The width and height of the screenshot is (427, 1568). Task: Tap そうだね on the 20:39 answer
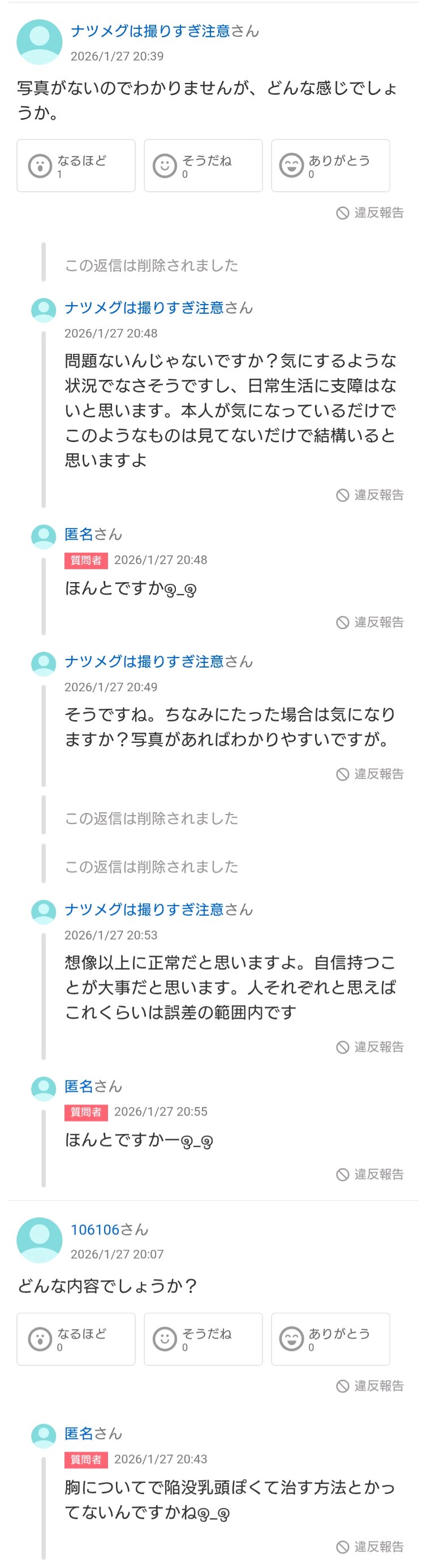[203, 166]
